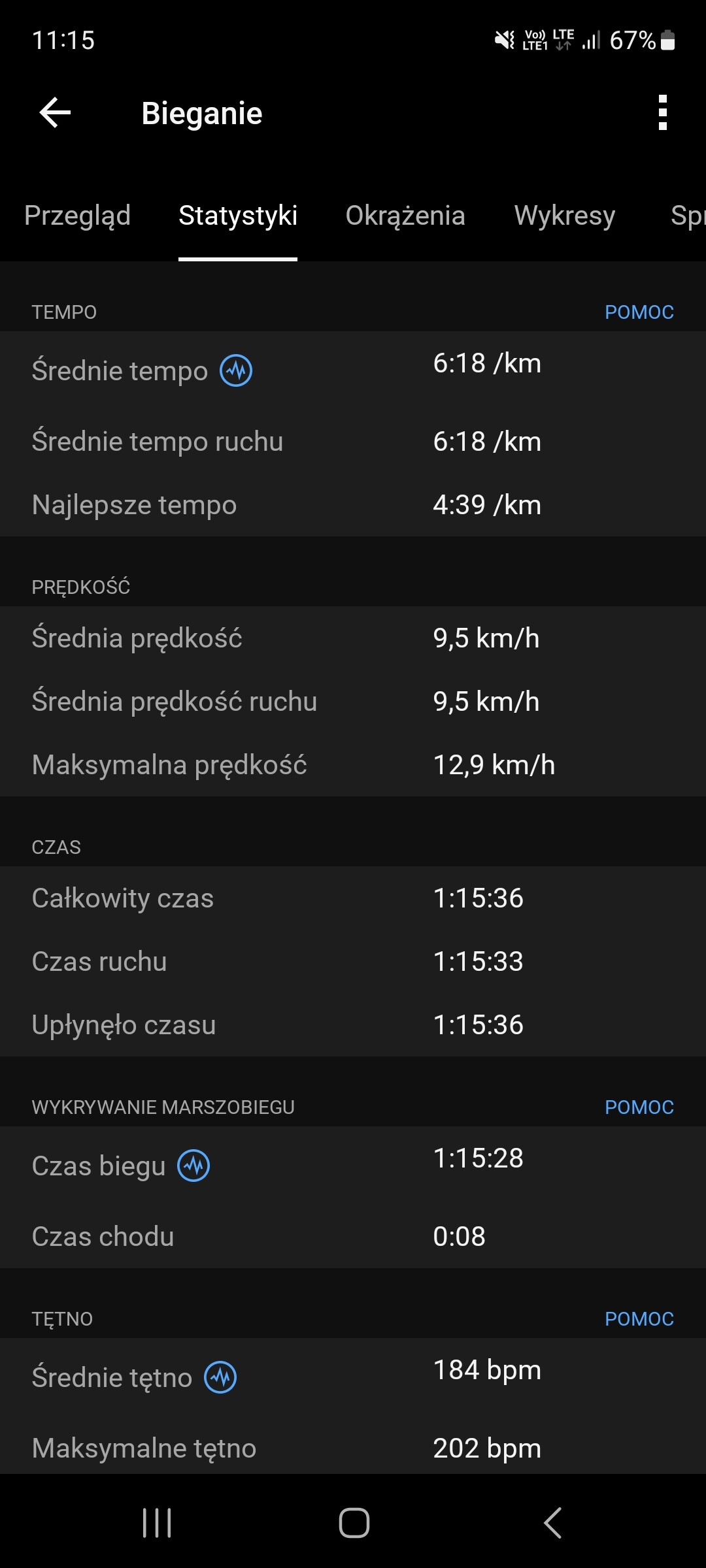Open POMOC help for Tętno section
Screen dimensions: 706x1568
639,1319
